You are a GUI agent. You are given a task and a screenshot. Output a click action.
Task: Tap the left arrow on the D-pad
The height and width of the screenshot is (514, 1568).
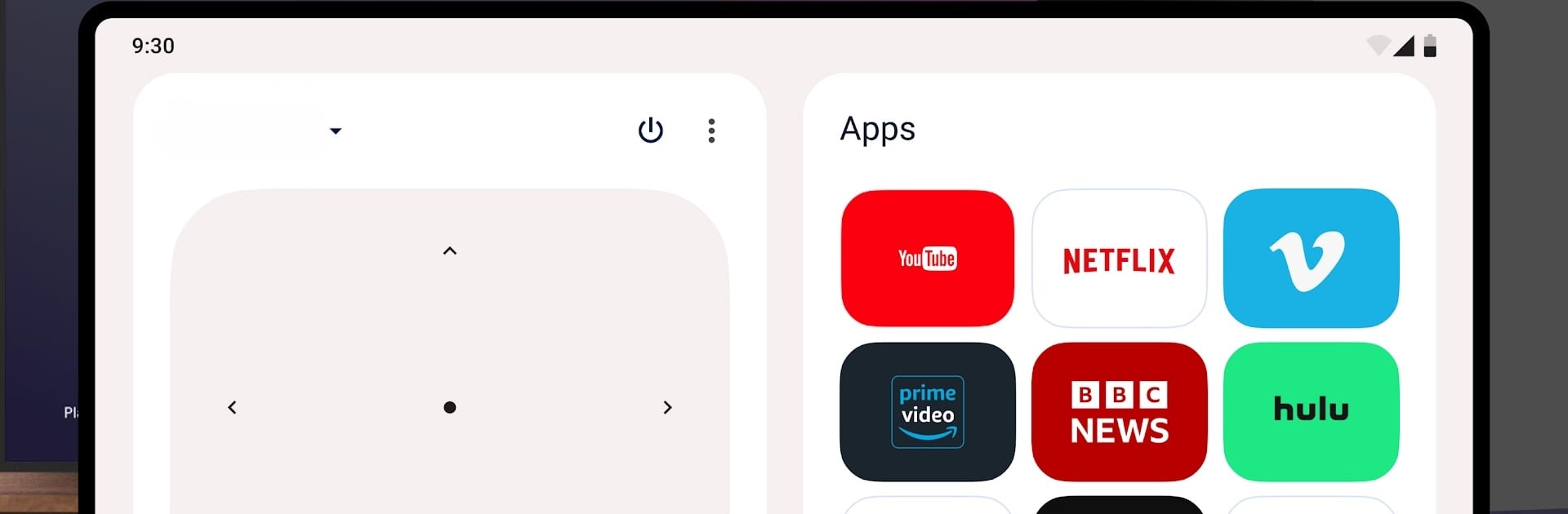232,407
